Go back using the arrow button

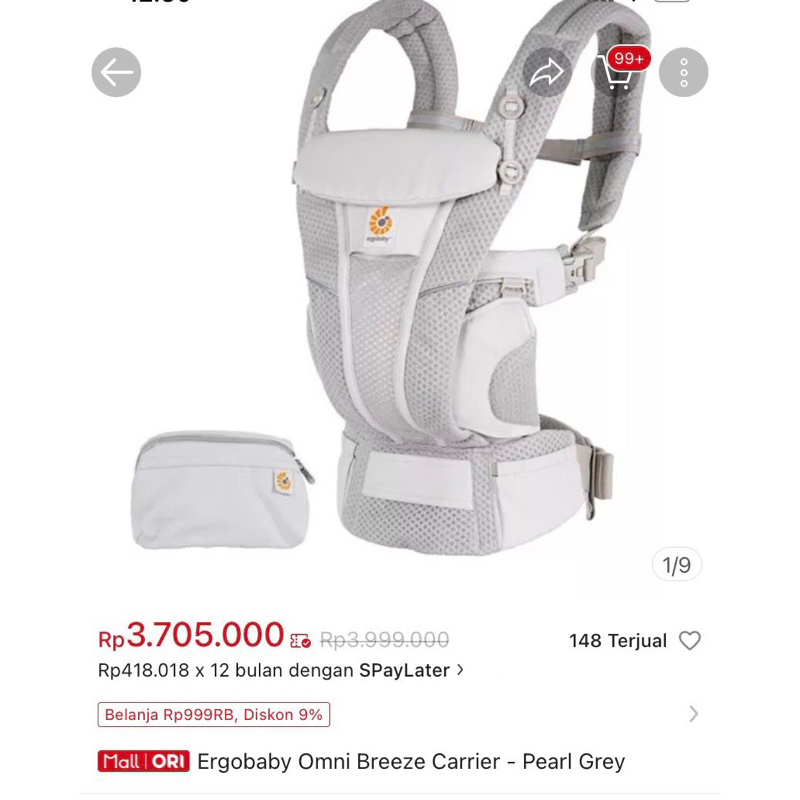click(x=116, y=72)
